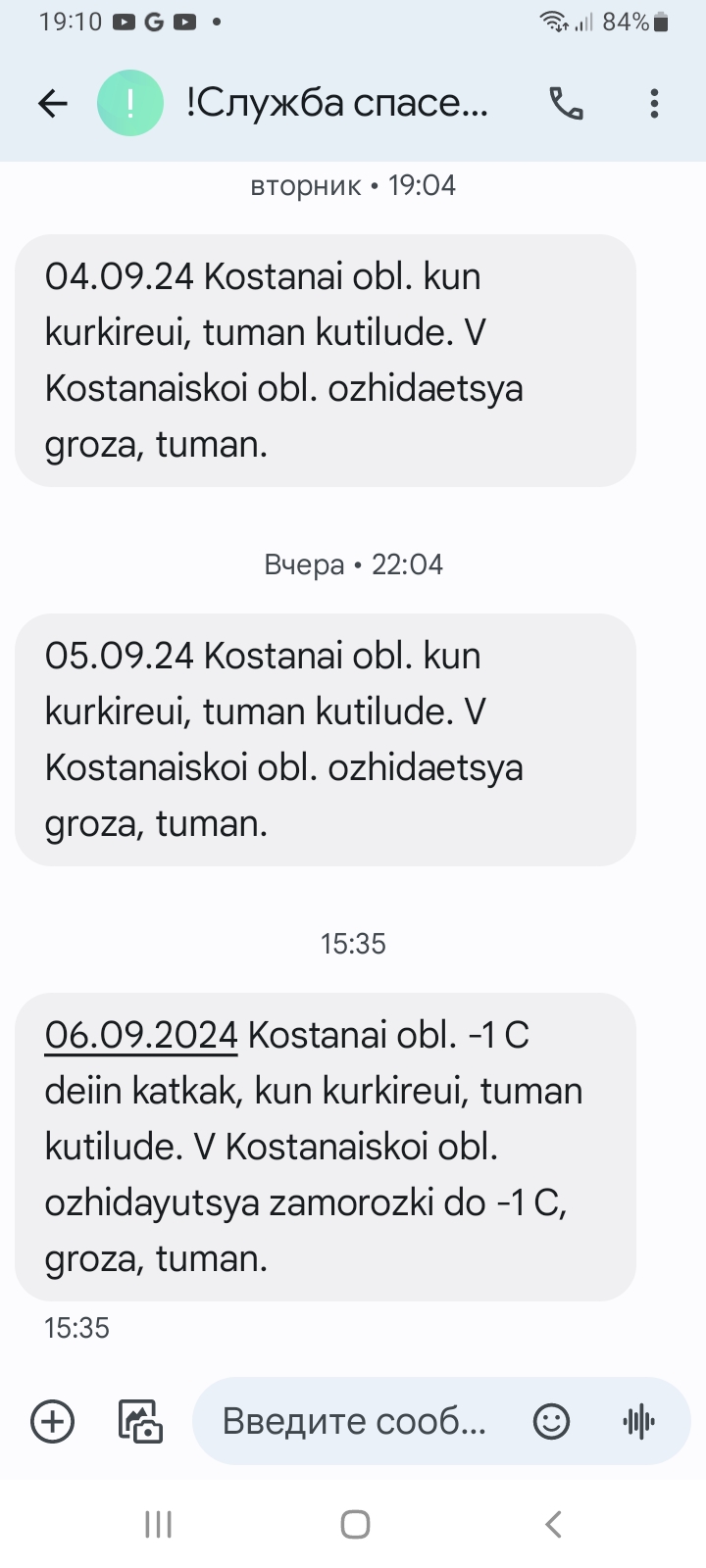
Task: Record a voice message
Action: pyautogui.click(x=639, y=1421)
